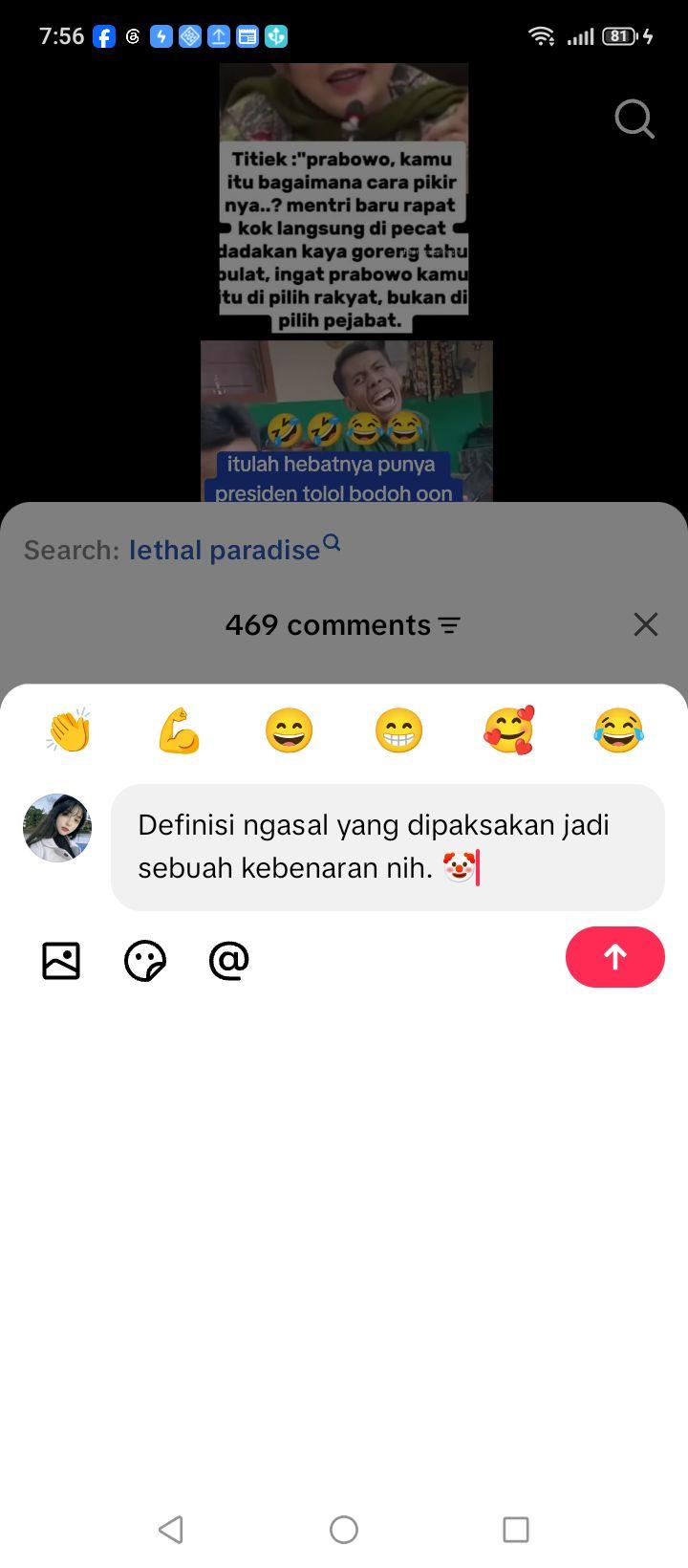Open comments sort filter
The height and width of the screenshot is (1568, 688).
click(449, 625)
